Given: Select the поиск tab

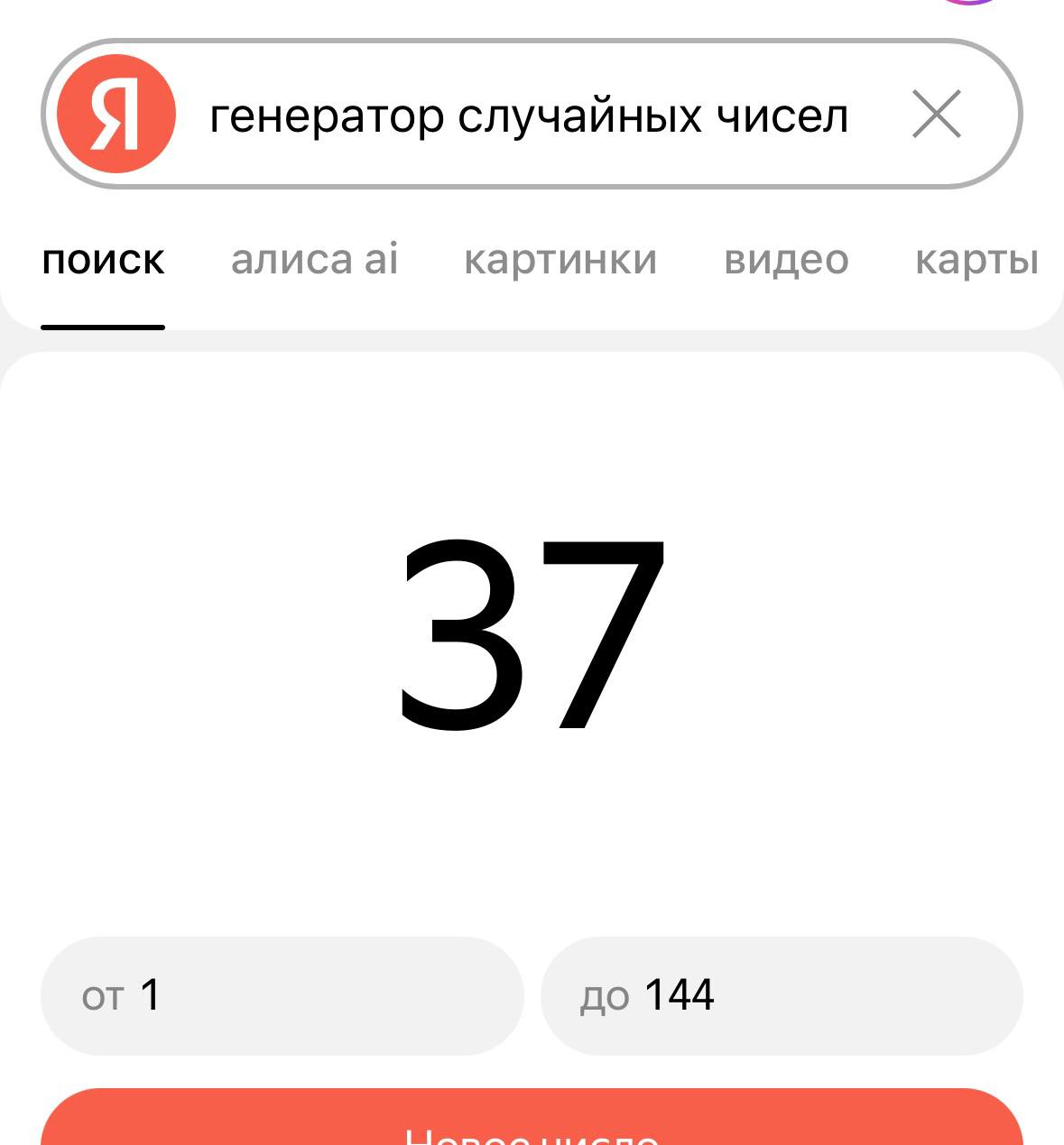Looking at the screenshot, I should [x=103, y=260].
